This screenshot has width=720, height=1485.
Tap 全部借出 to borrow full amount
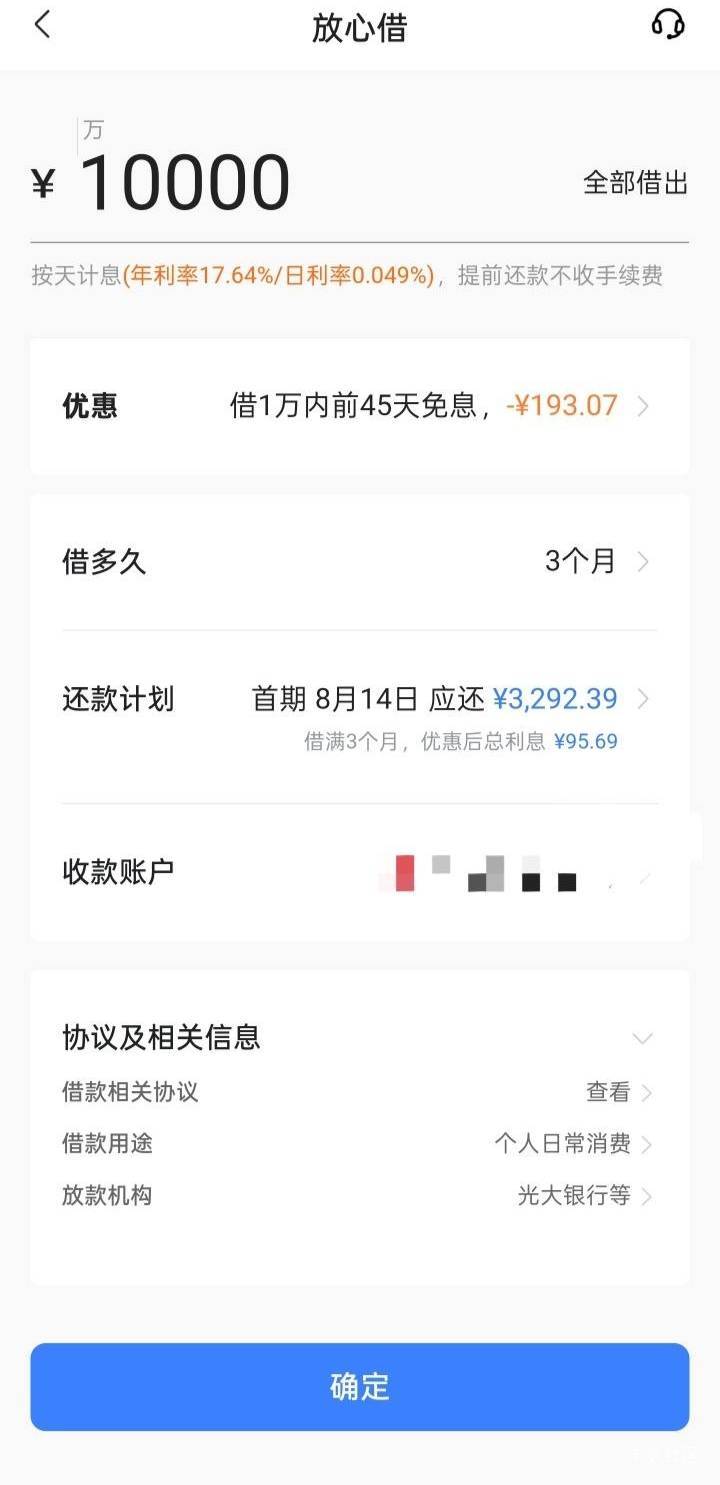pyautogui.click(x=636, y=183)
